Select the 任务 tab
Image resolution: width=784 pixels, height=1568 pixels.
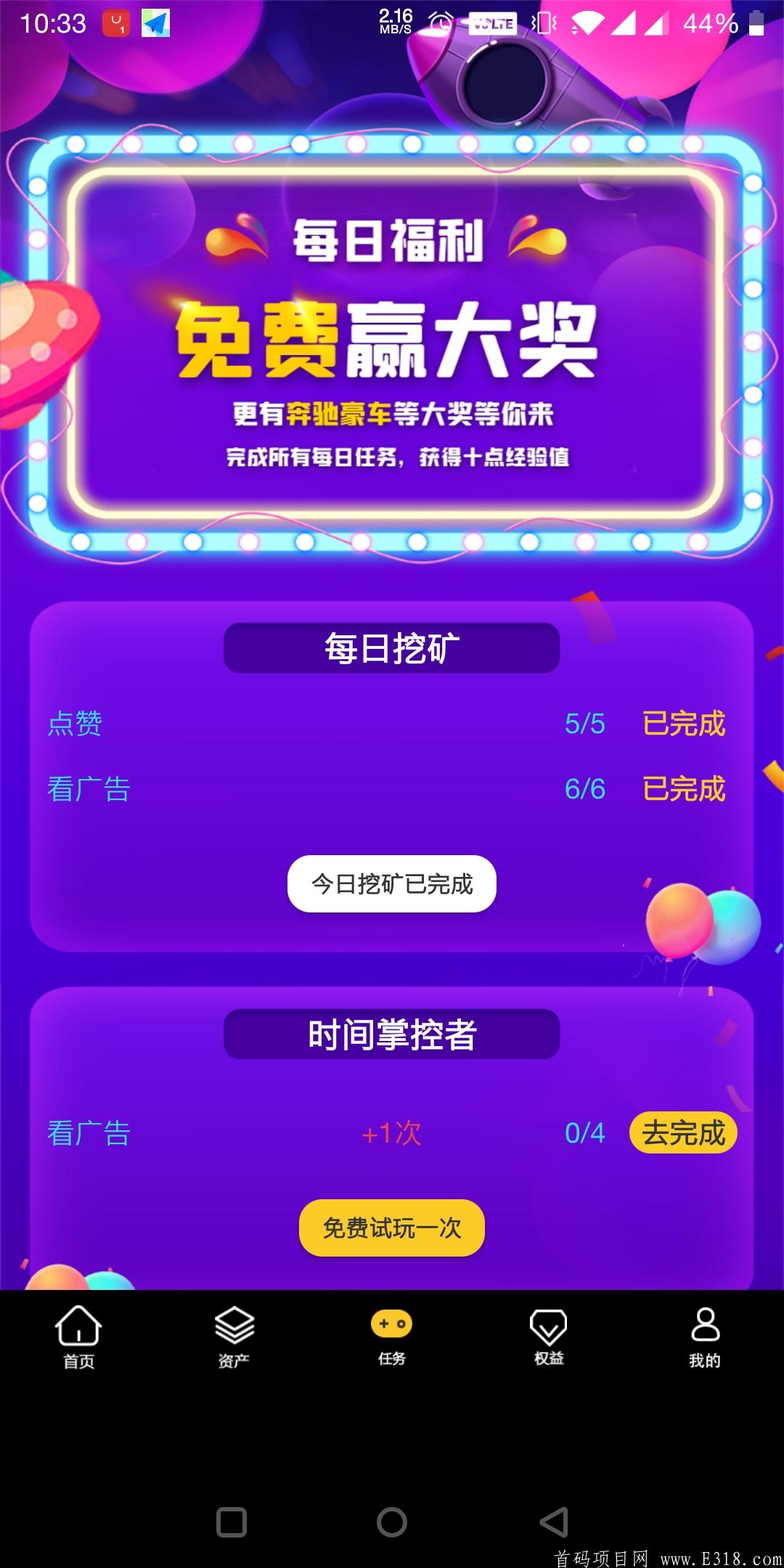392,1337
